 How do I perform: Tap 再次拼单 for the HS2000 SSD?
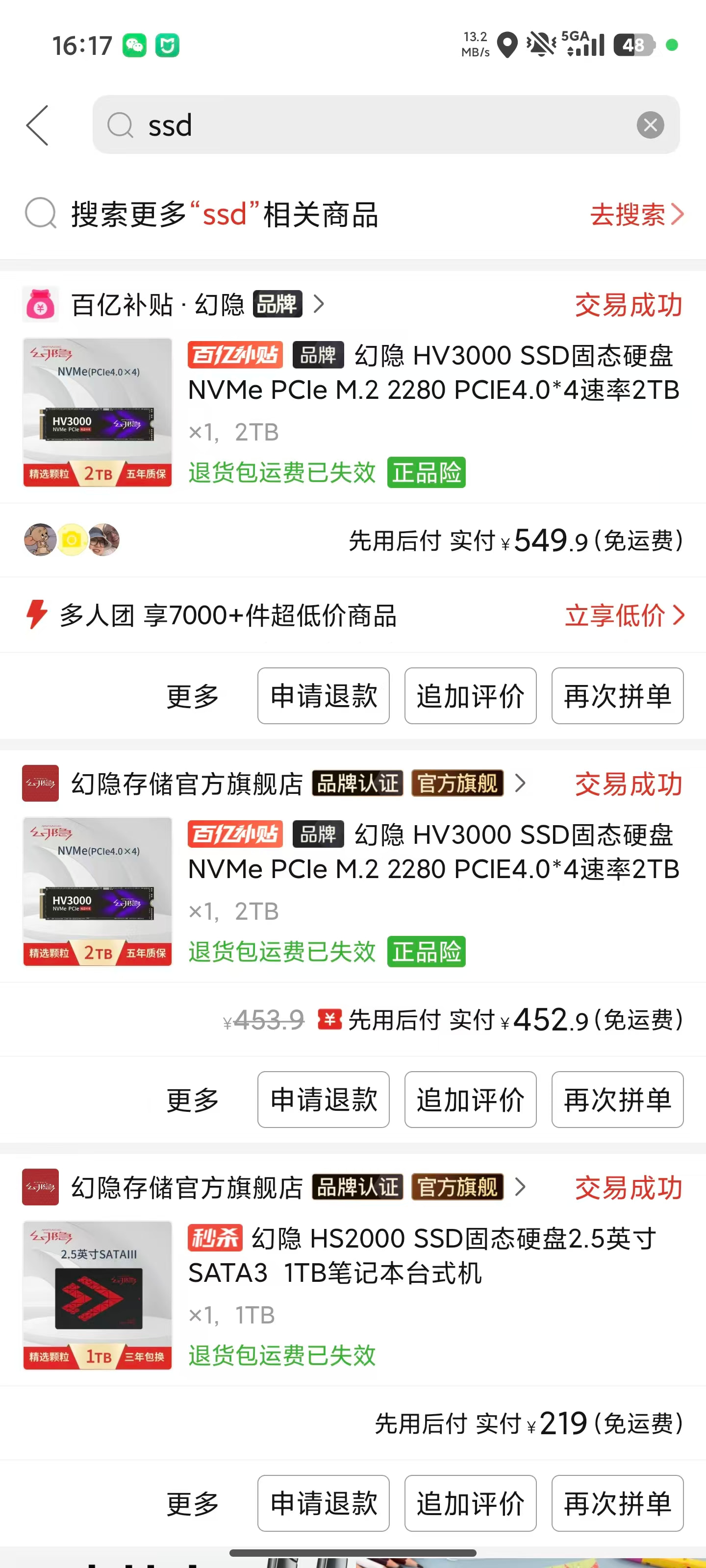(x=617, y=1503)
